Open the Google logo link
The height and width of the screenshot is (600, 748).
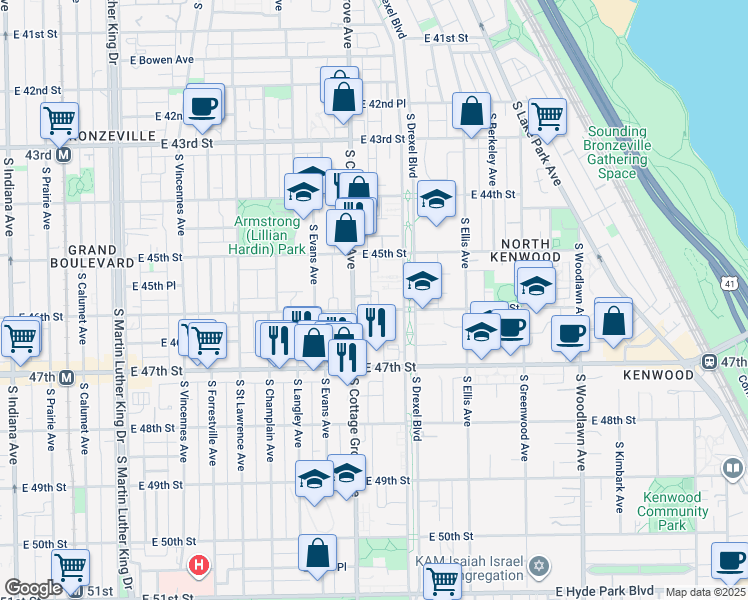pos(32,588)
